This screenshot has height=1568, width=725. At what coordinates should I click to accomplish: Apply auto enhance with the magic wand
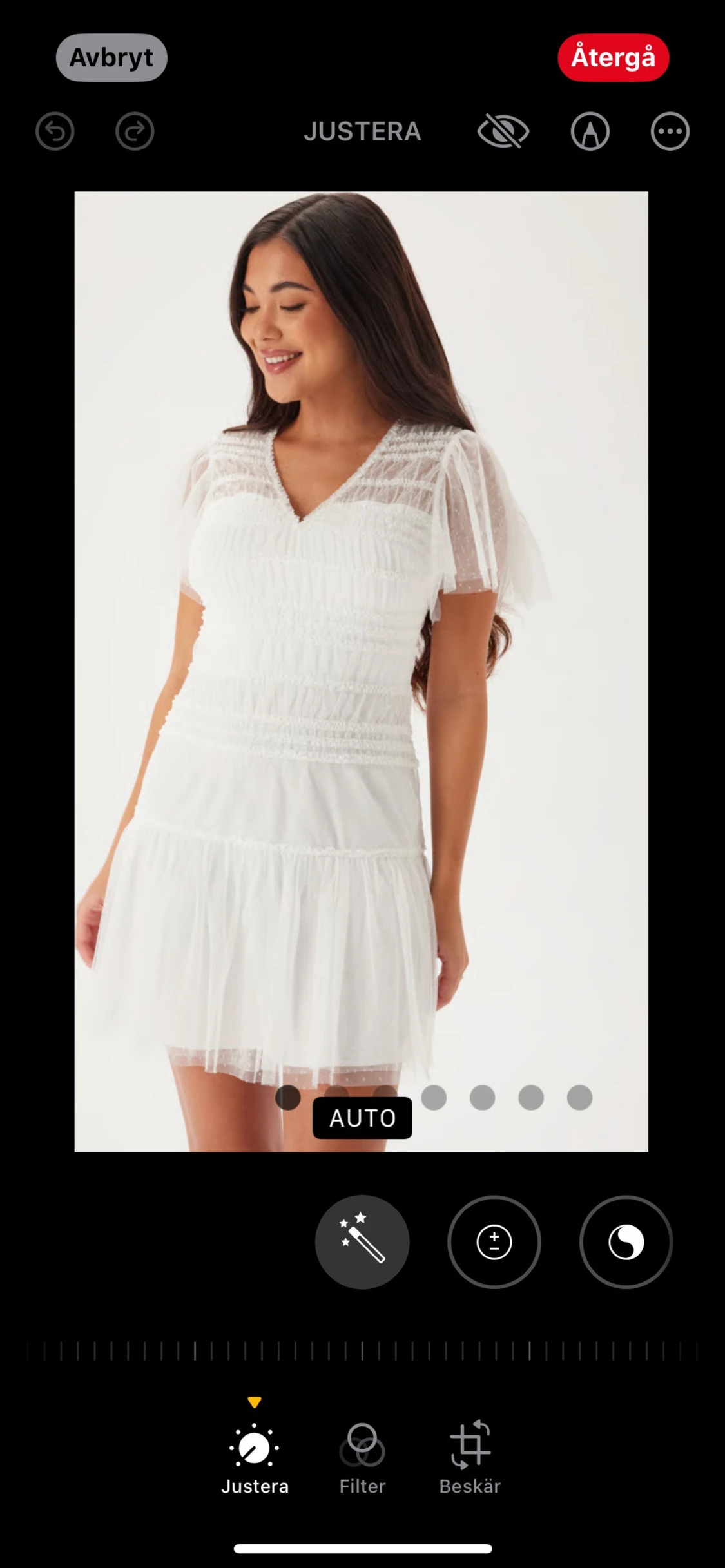pyautogui.click(x=362, y=1242)
